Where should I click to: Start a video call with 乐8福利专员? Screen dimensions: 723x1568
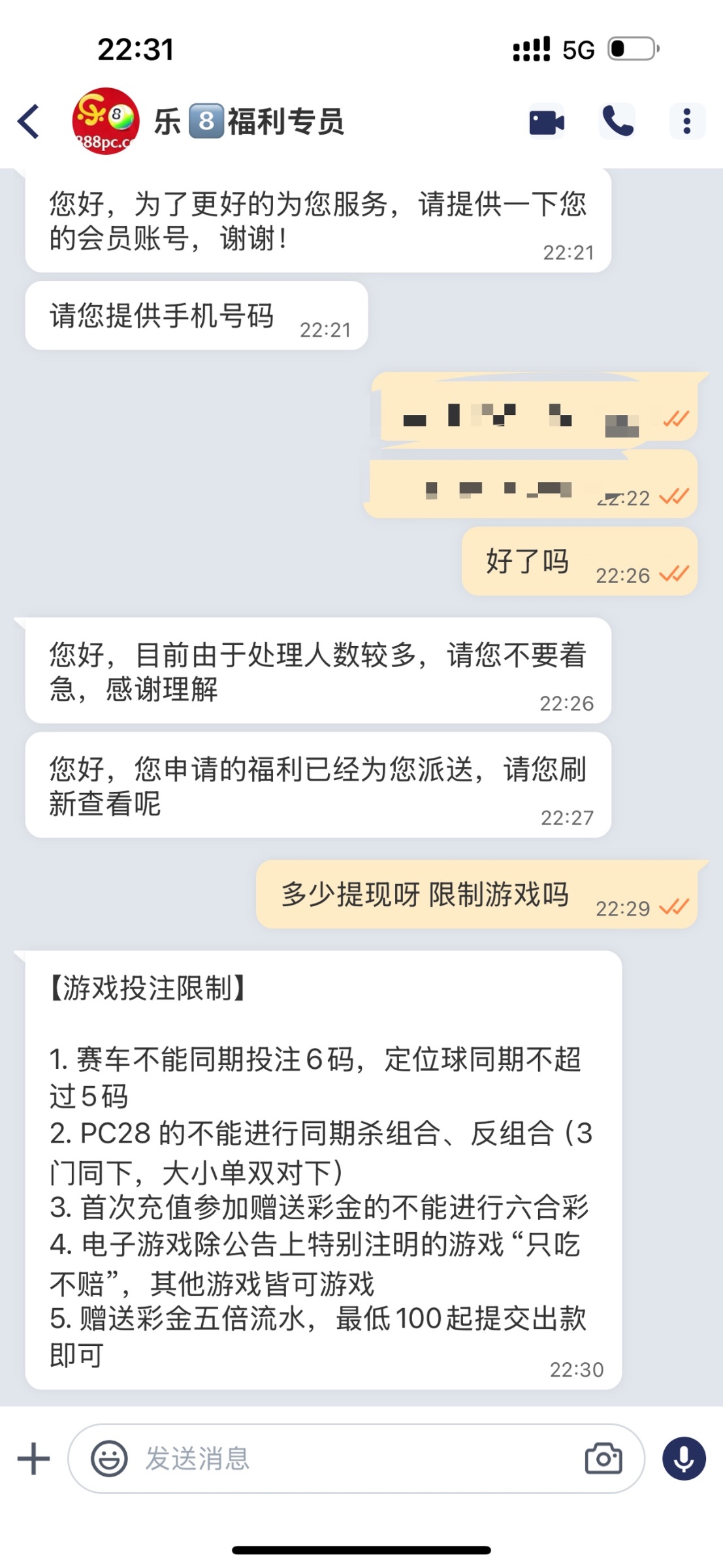click(x=547, y=122)
